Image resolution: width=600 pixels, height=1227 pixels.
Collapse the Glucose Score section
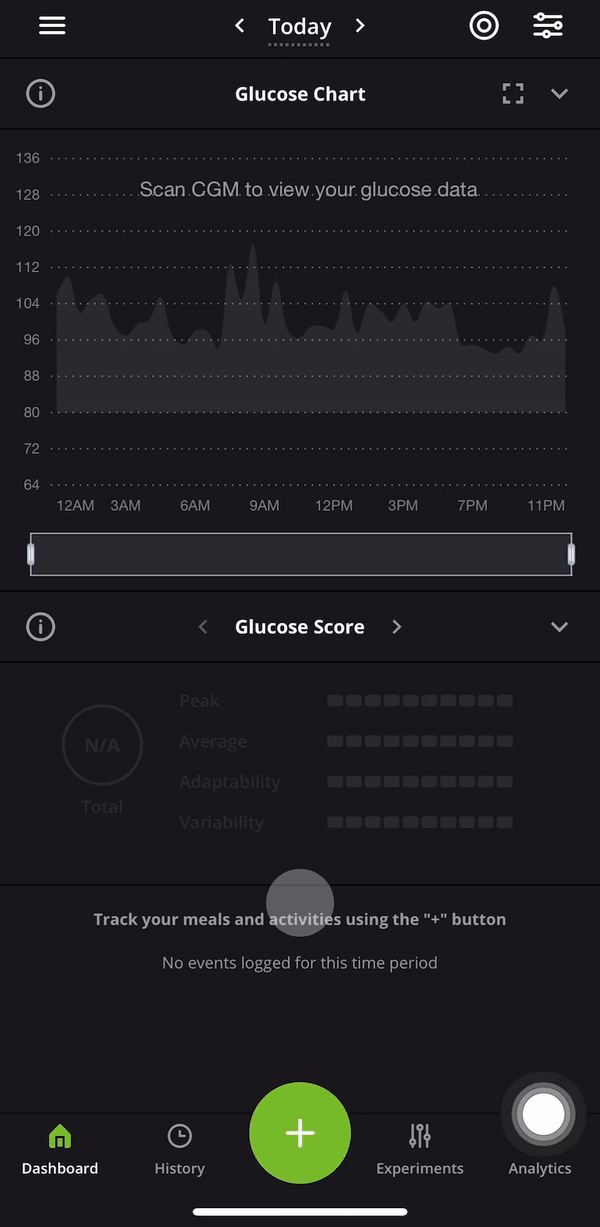pyautogui.click(x=560, y=627)
